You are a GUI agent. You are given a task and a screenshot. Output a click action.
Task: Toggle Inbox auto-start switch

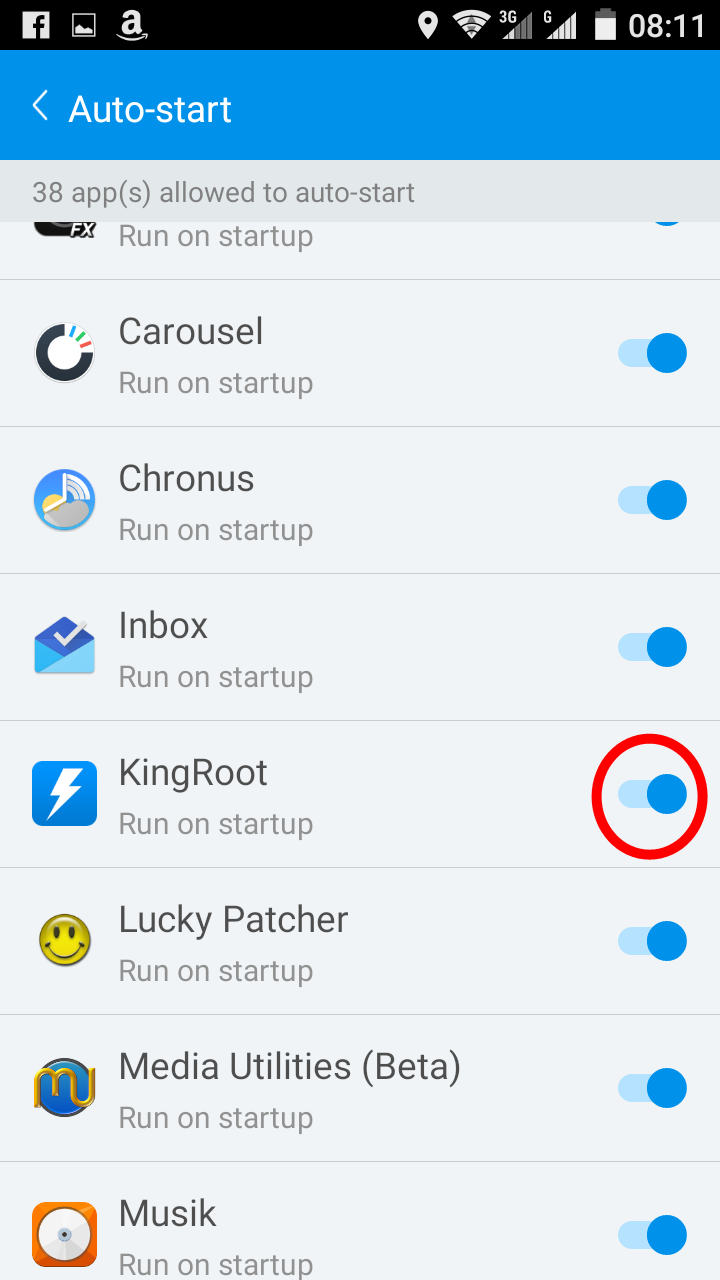[652, 647]
